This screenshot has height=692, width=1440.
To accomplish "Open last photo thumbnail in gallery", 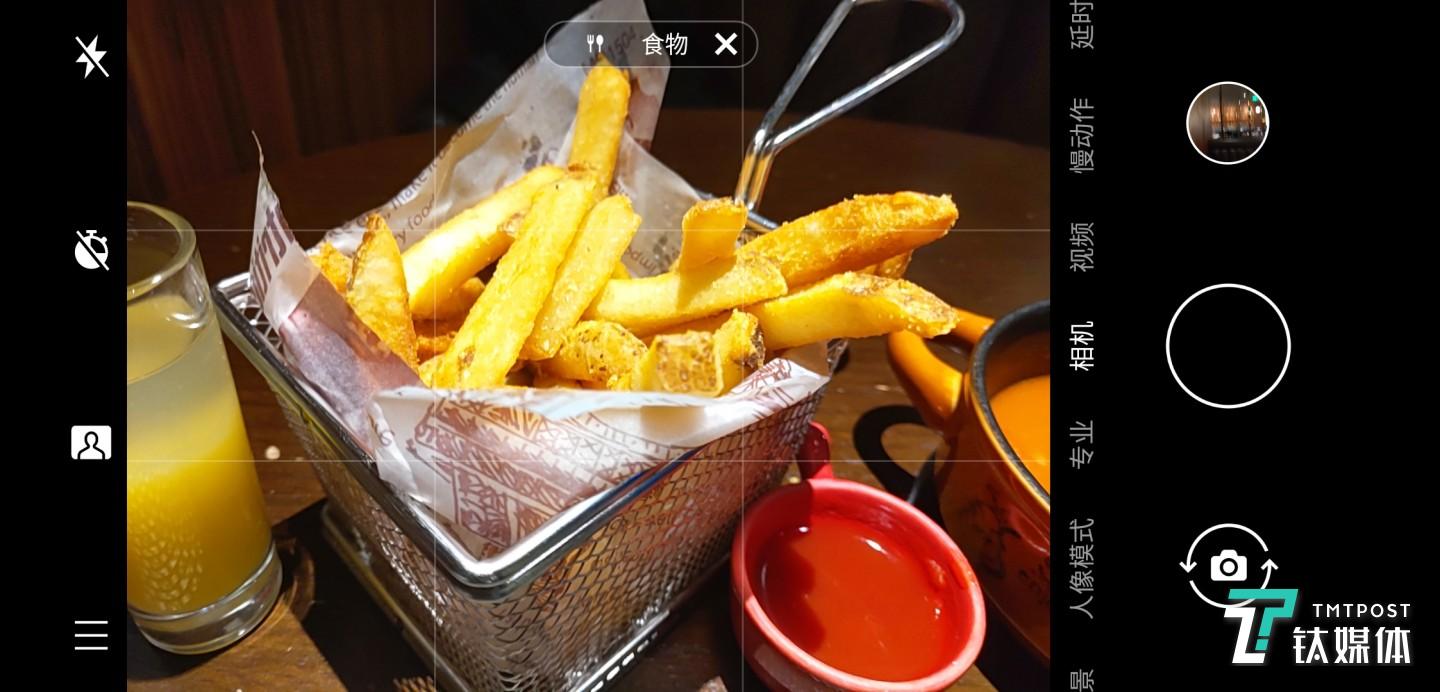I will (1227, 123).
